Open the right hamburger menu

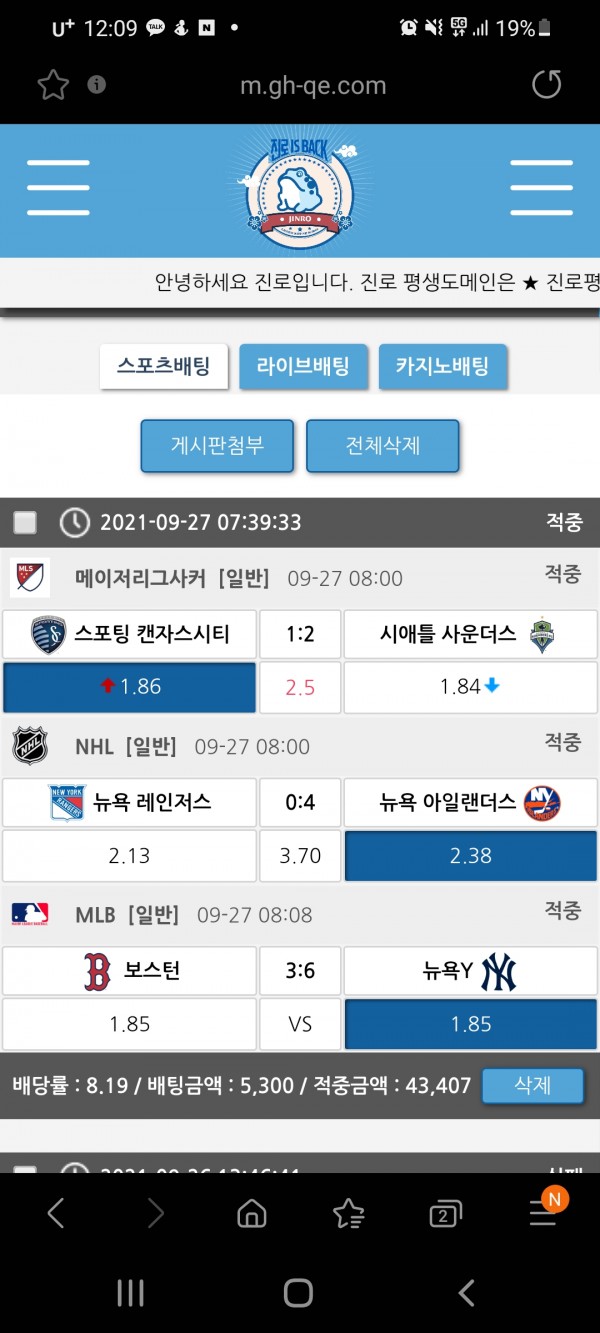tap(541, 187)
